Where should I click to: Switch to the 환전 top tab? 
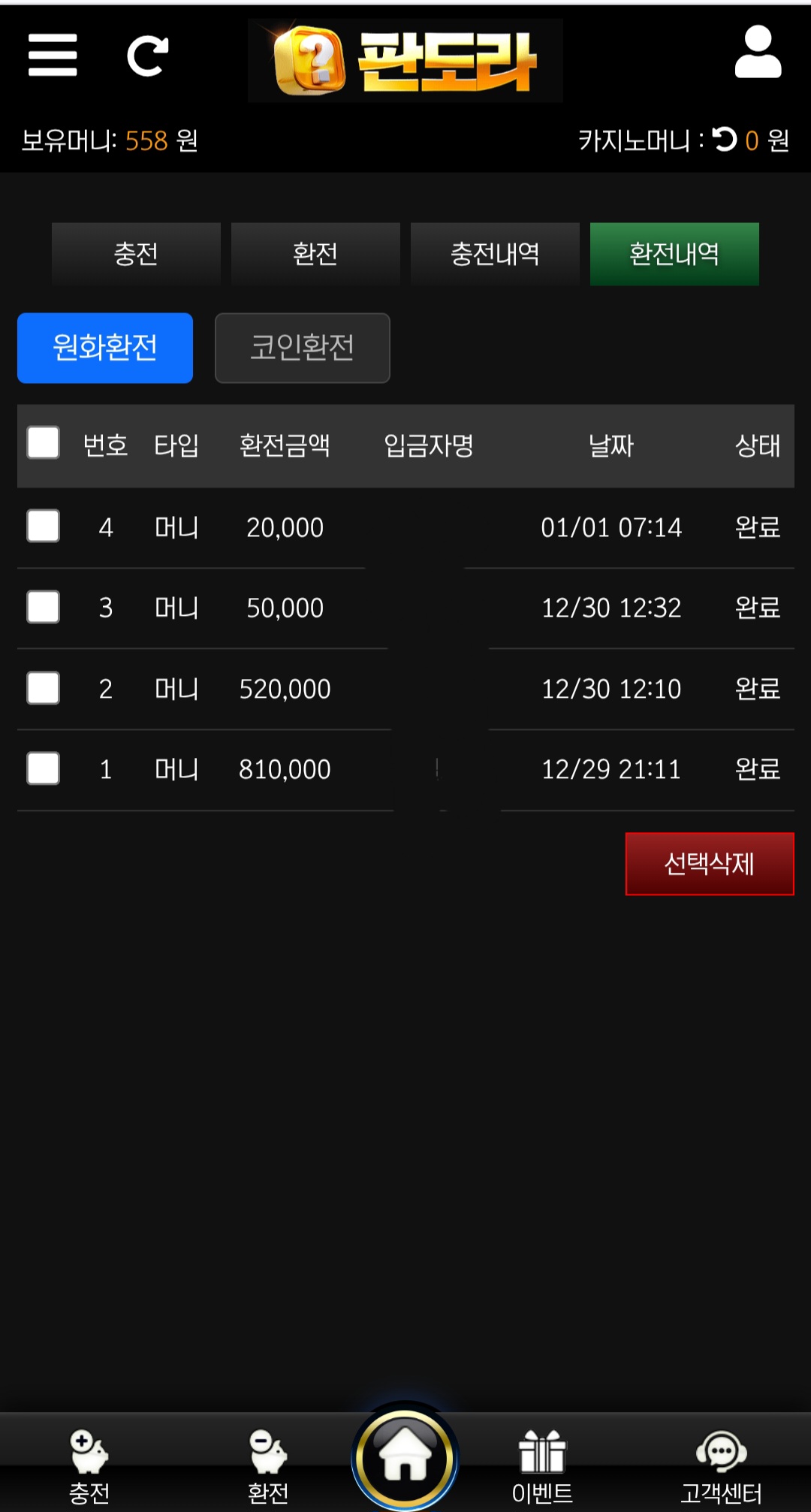[315, 254]
